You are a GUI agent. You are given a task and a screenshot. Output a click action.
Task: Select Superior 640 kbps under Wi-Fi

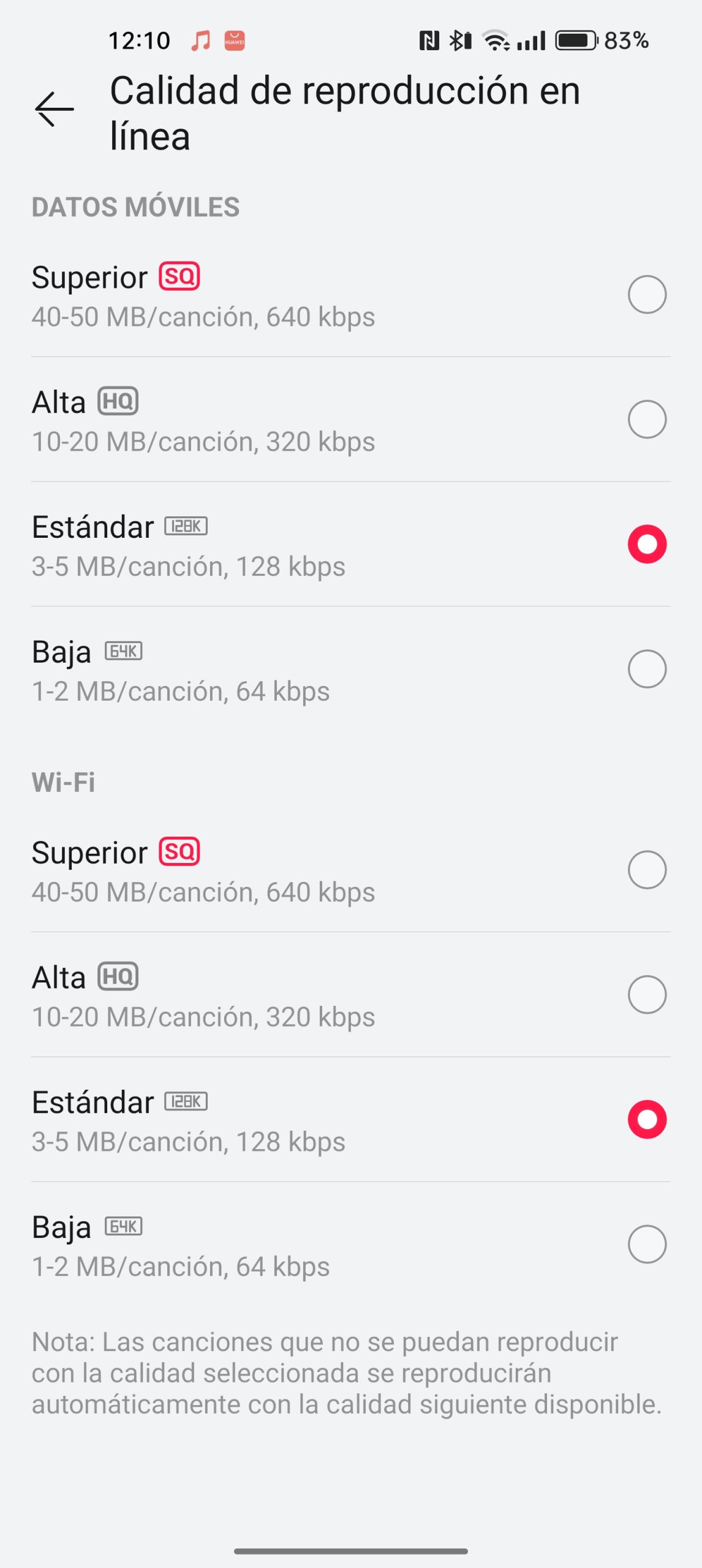click(x=646, y=870)
